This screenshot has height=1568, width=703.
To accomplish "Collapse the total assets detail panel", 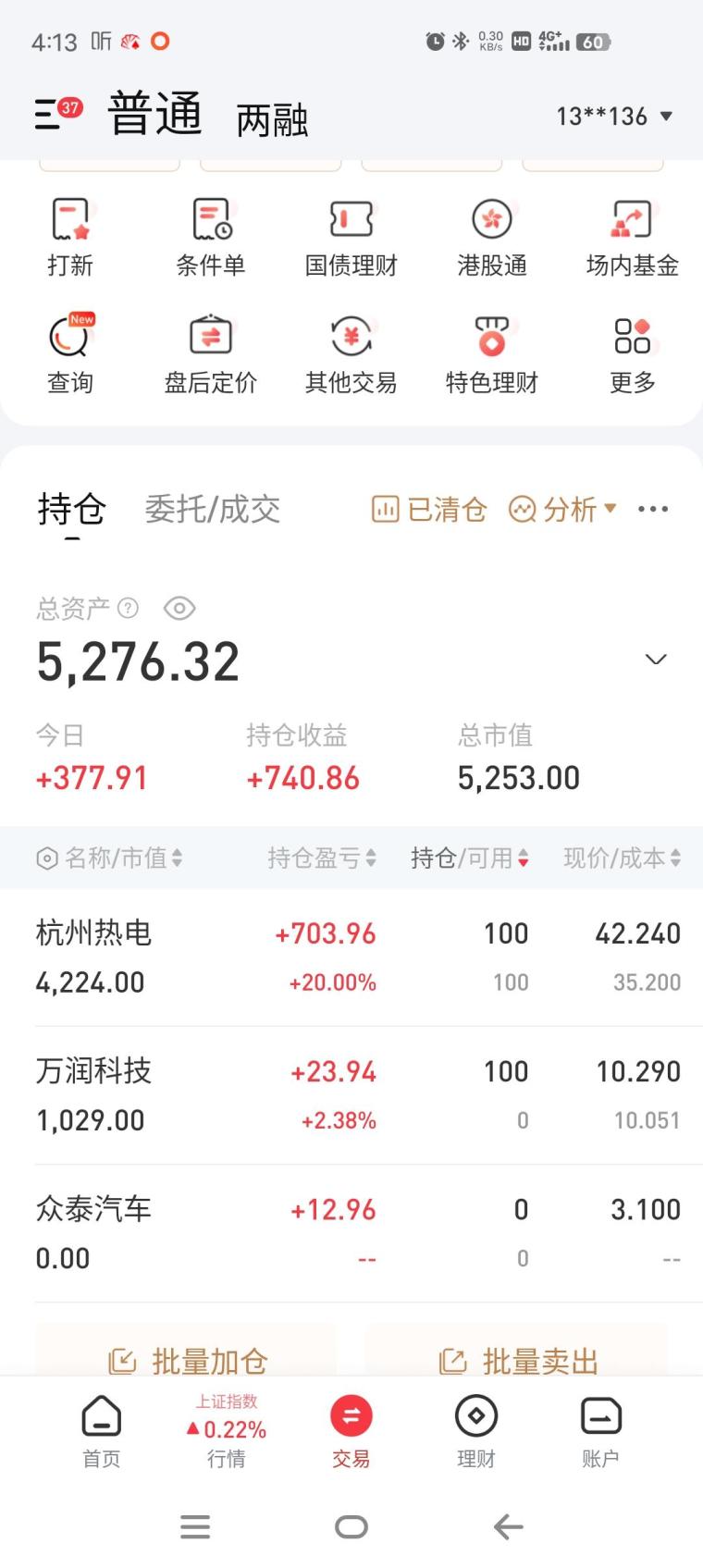I will tap(655, 659).
